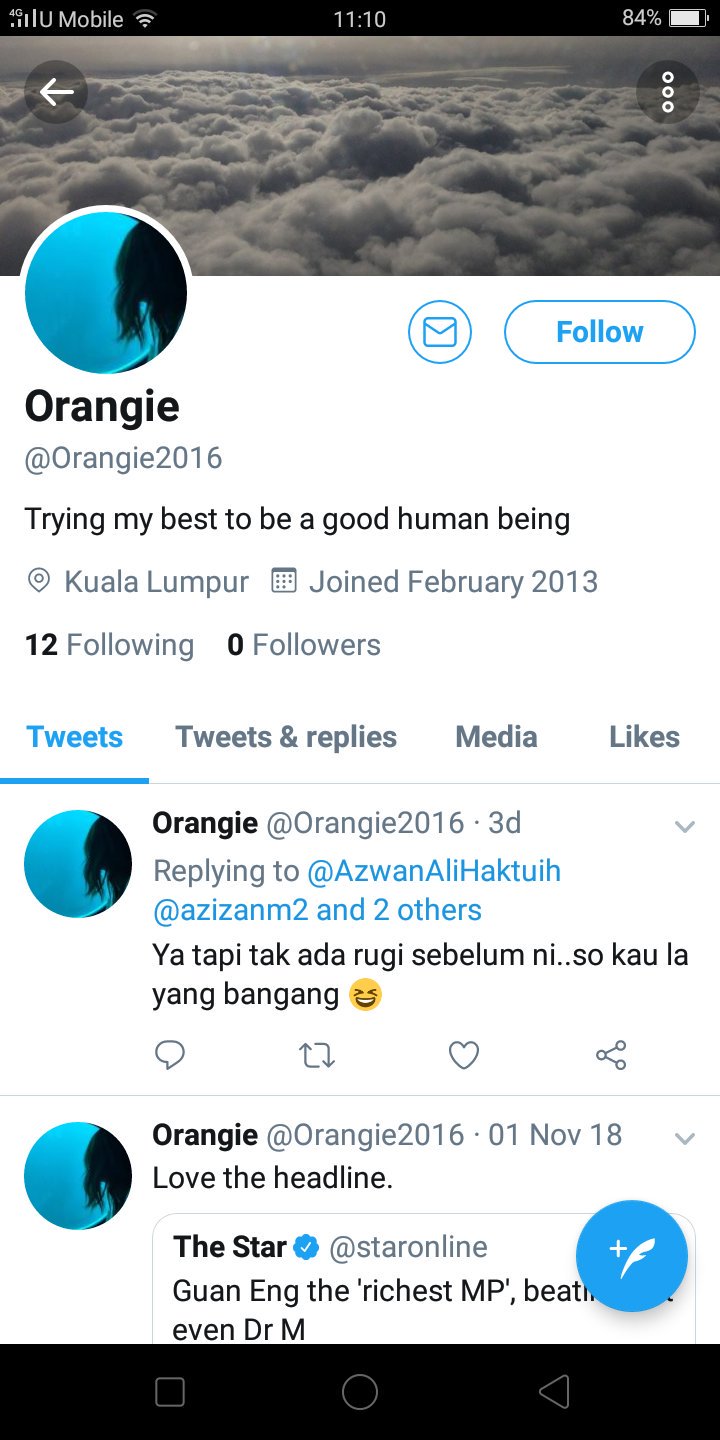This screenshot has width=720, height=1440.
Task: Send a direct message to Orangie
Action: [x=439, y=332]
